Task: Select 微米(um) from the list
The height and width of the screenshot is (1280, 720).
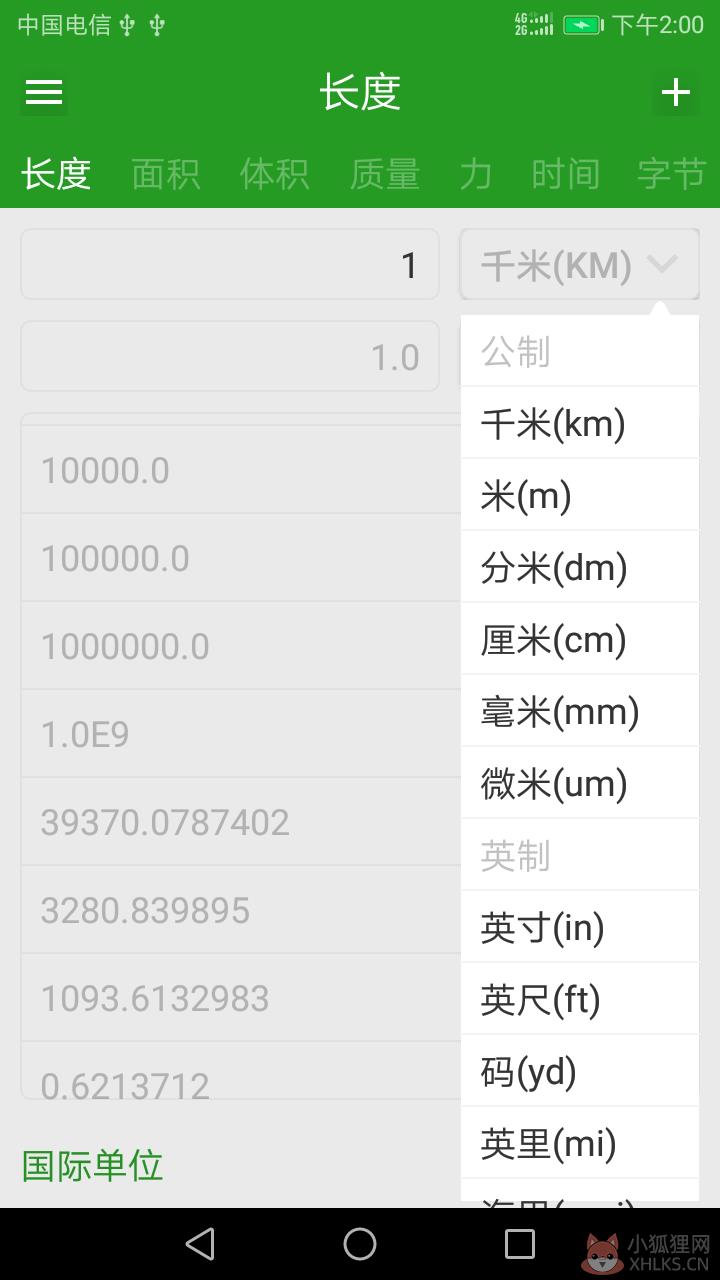Action: coord(579,783)
